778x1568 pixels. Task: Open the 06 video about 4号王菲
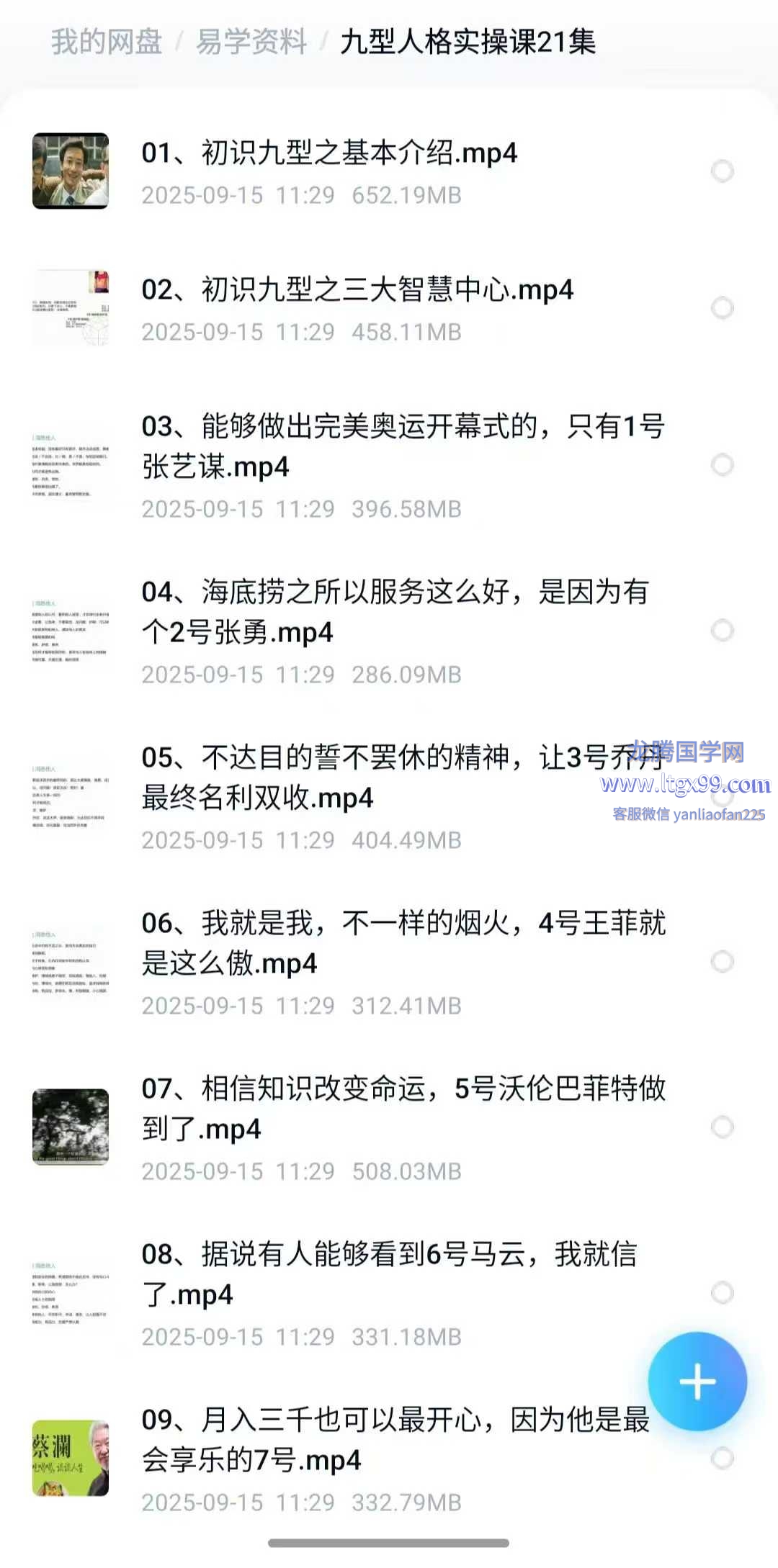point(402,943)
